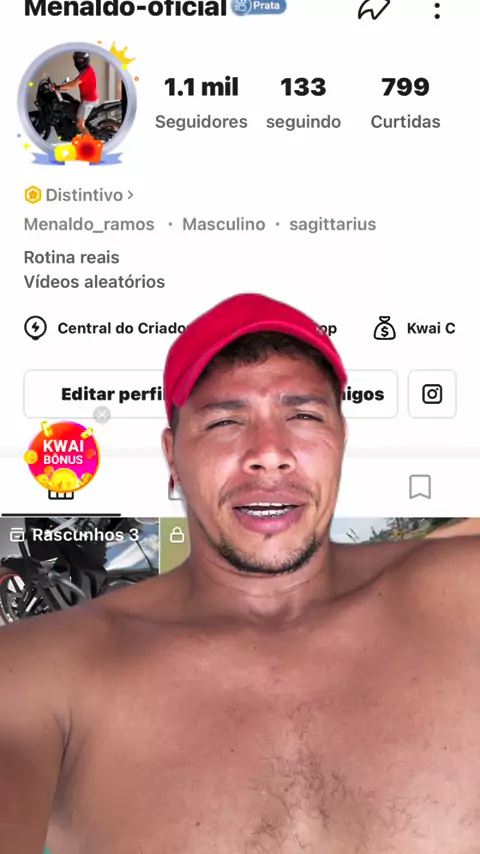Viewport: 480px width, 854px height.
Task: Dismiss the Kwai Bônus floating badge
Action: [102, 415]
